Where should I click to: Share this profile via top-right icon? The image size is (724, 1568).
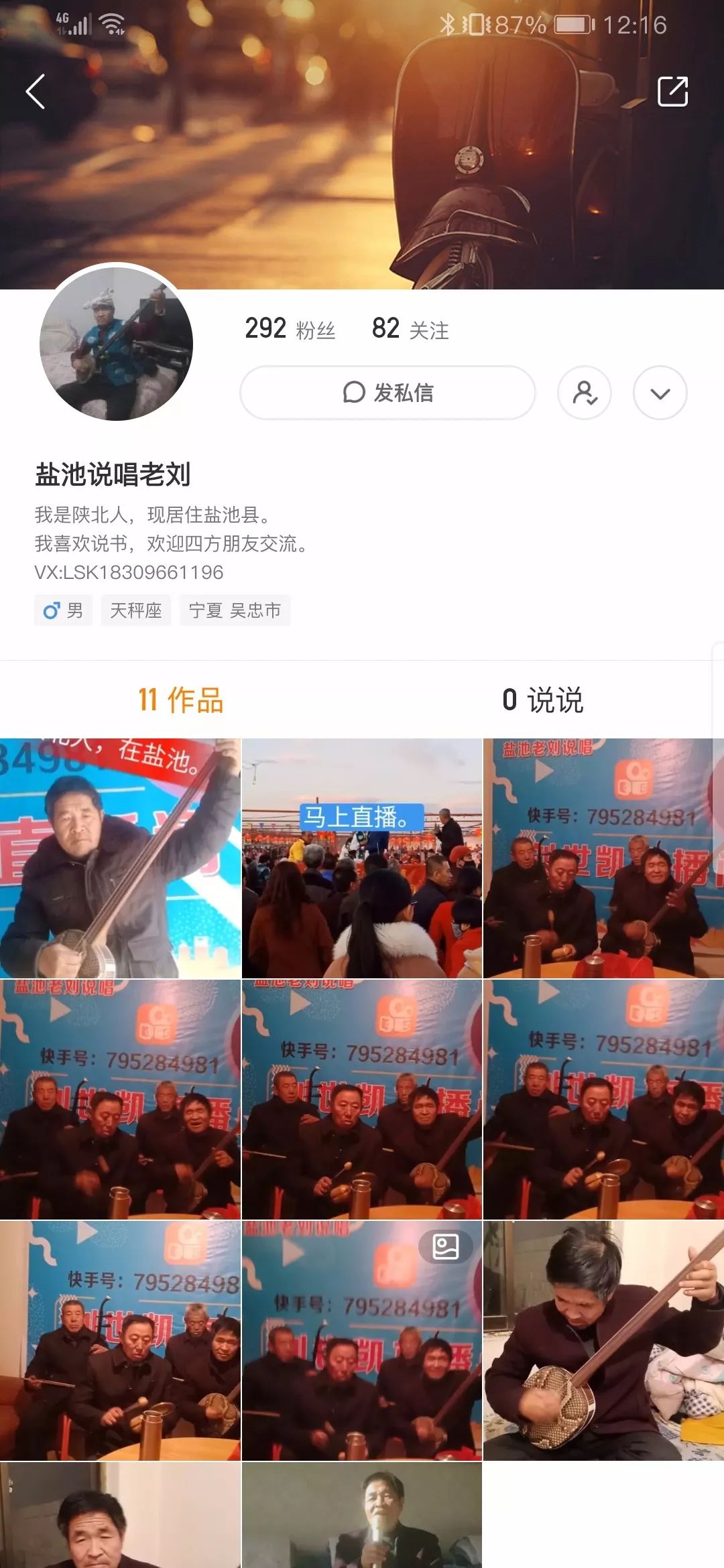click(672, 92)
